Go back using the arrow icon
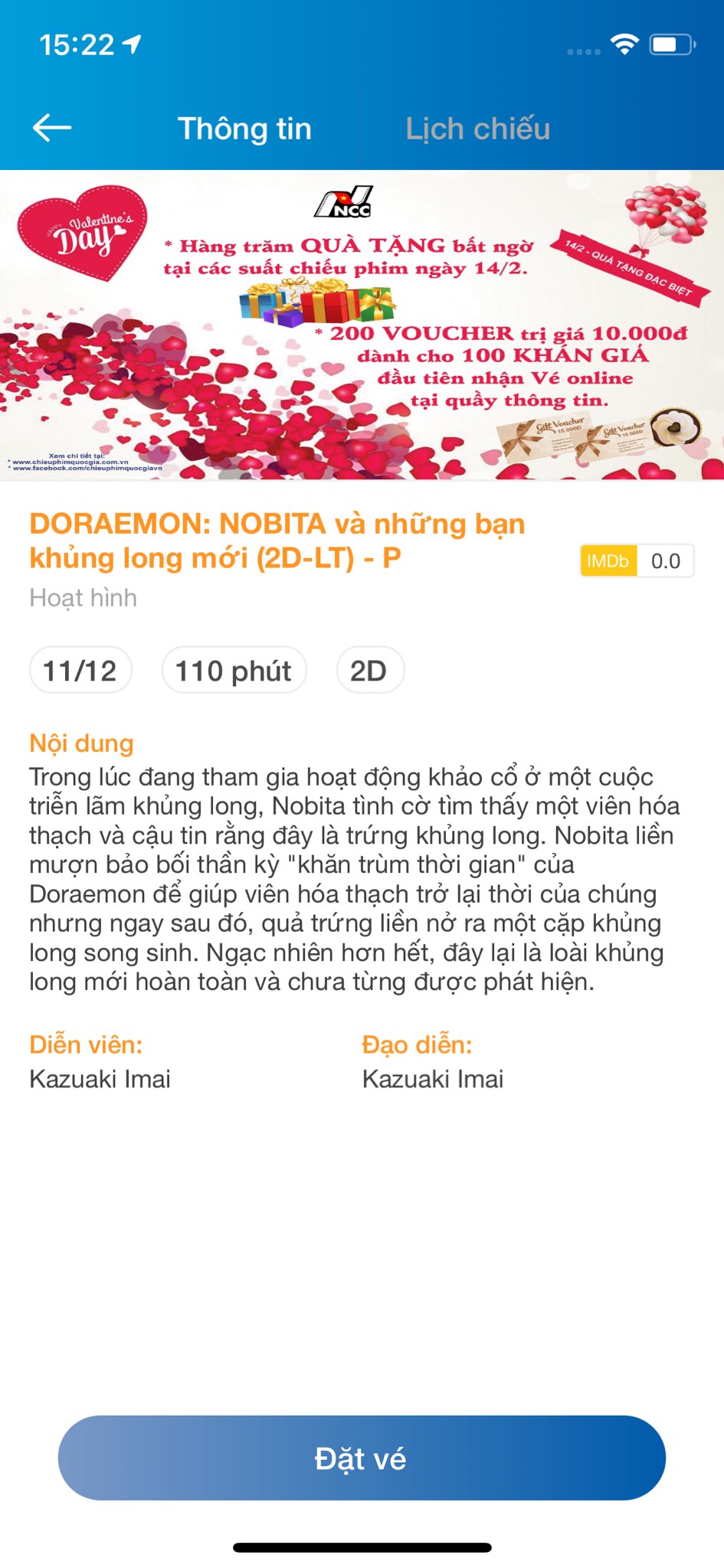724x1568 pixels. [52, 128]
